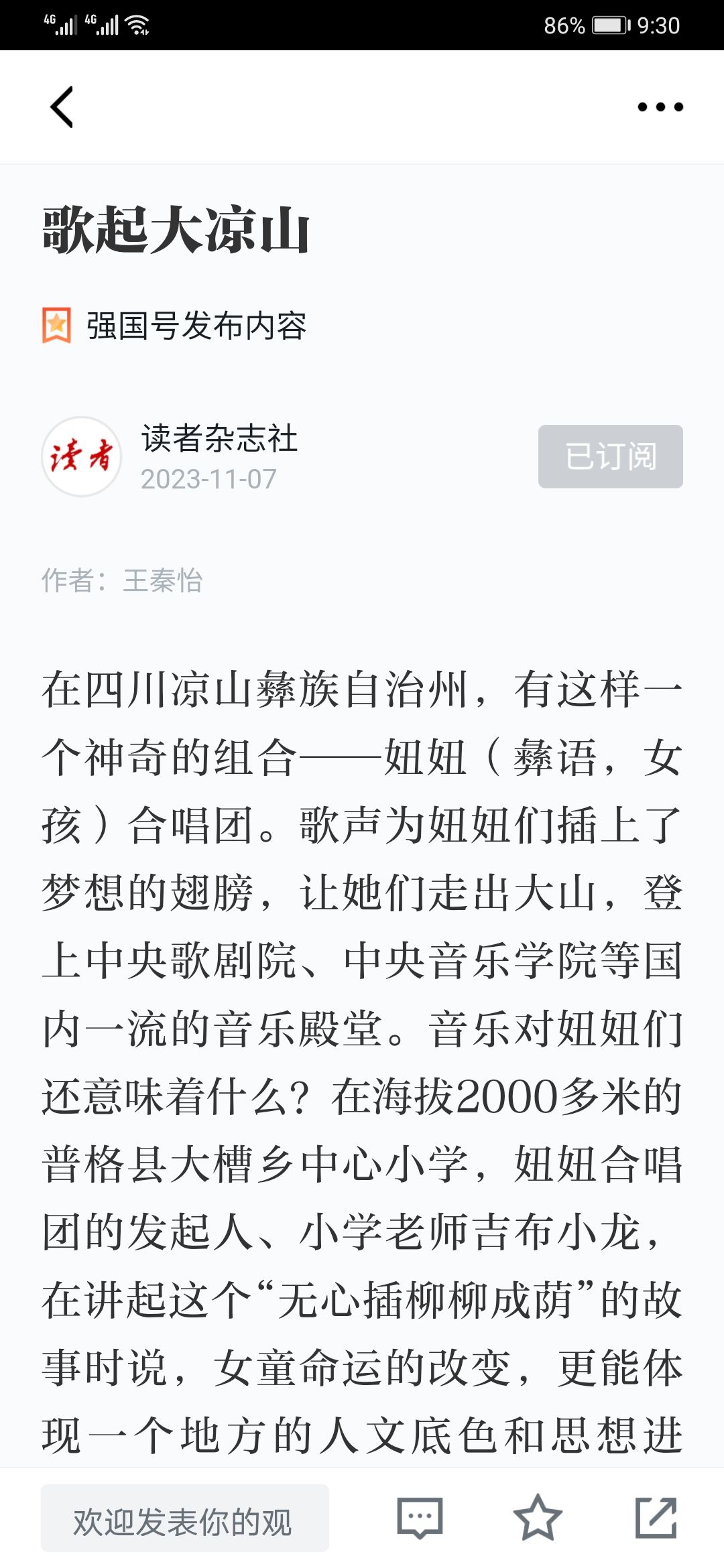Tap the 欢迎发表你的观 comment input field
Screen dimensions: 724x1568
tap(185, 1518)
